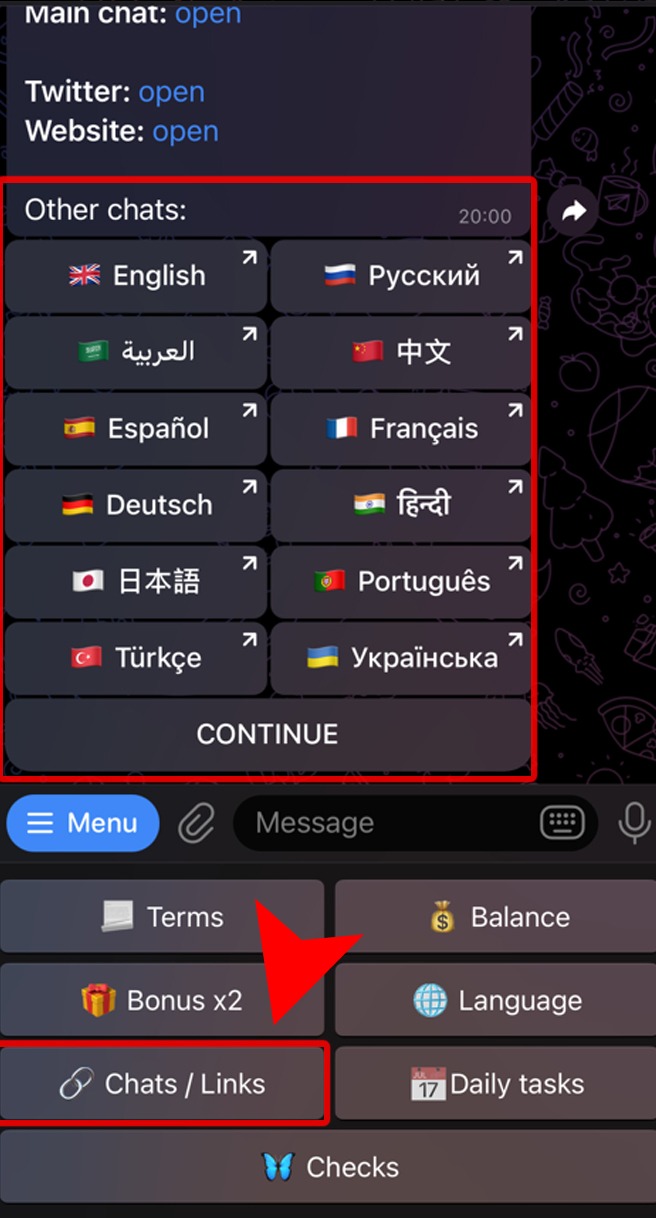Select the Türkçe chat
The image size is (656, 1218).
[136, 658]
